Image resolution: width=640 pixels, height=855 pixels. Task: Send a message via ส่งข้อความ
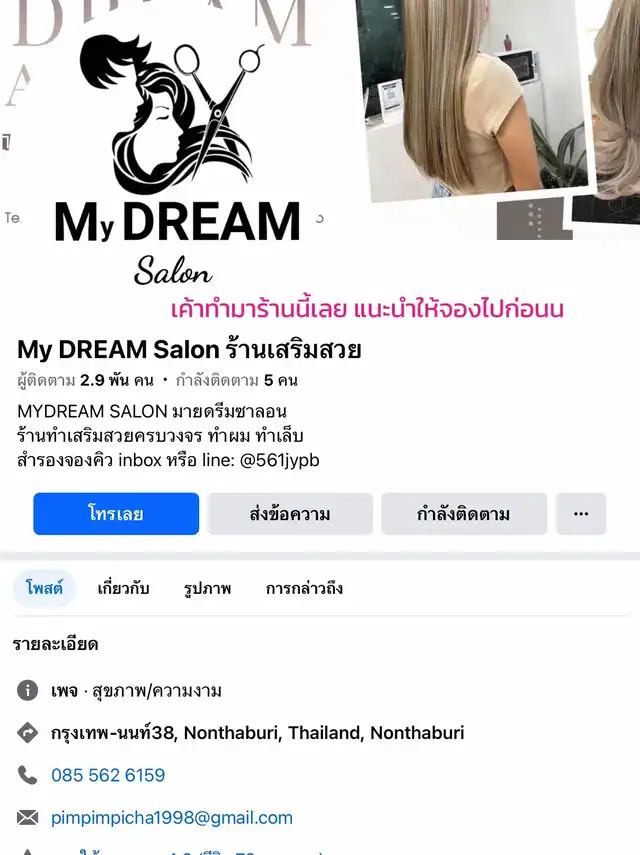pyautogui.click(x=290, y=514)
